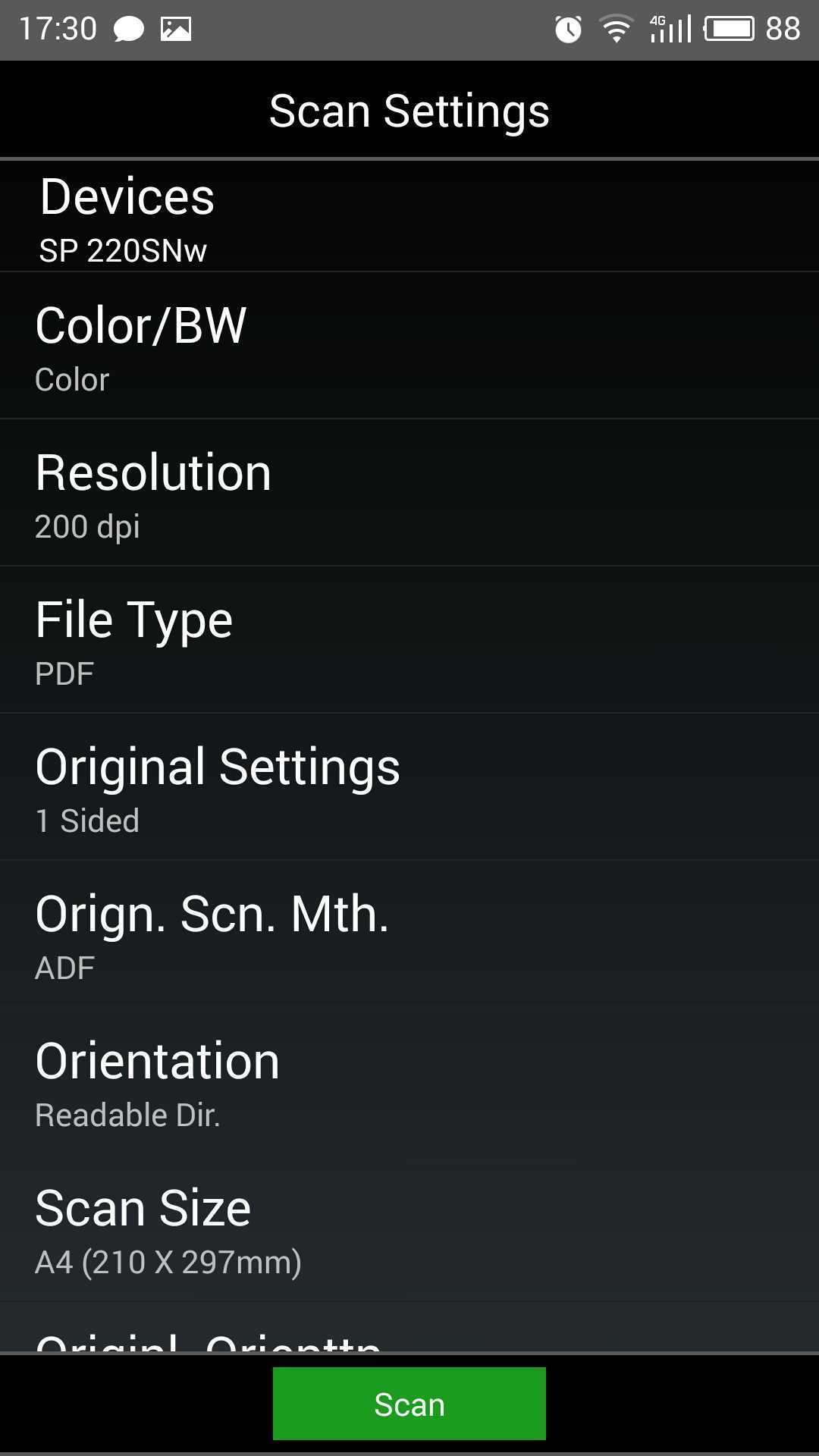
Task: Tap the green Scan button
Action: pos(409,1404)
